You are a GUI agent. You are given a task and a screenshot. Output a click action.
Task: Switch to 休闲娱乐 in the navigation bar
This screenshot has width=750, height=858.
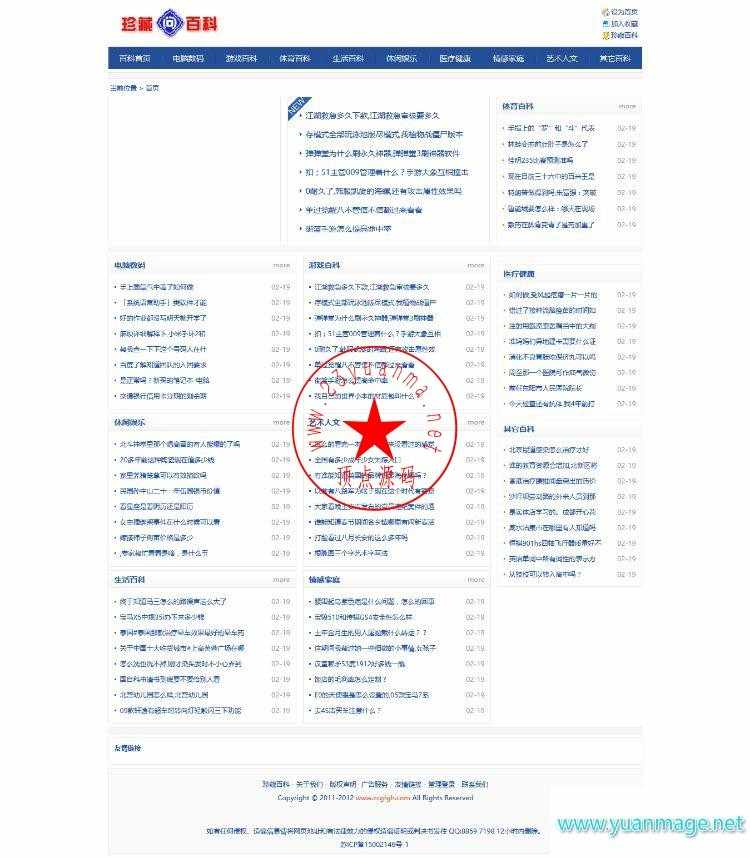(x=401, y=59)
